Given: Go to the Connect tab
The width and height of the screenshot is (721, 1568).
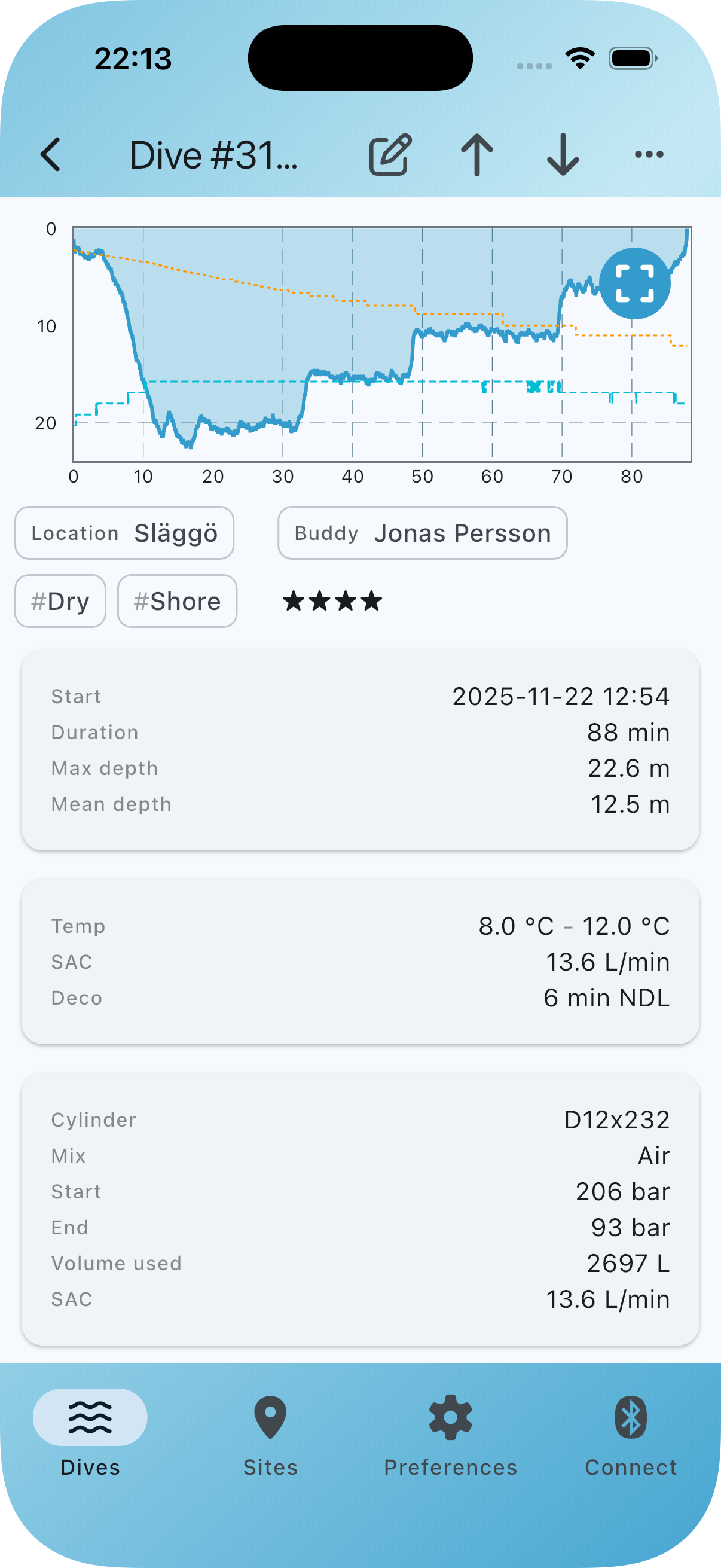Looking at the screenshot, I should 630,1433.
